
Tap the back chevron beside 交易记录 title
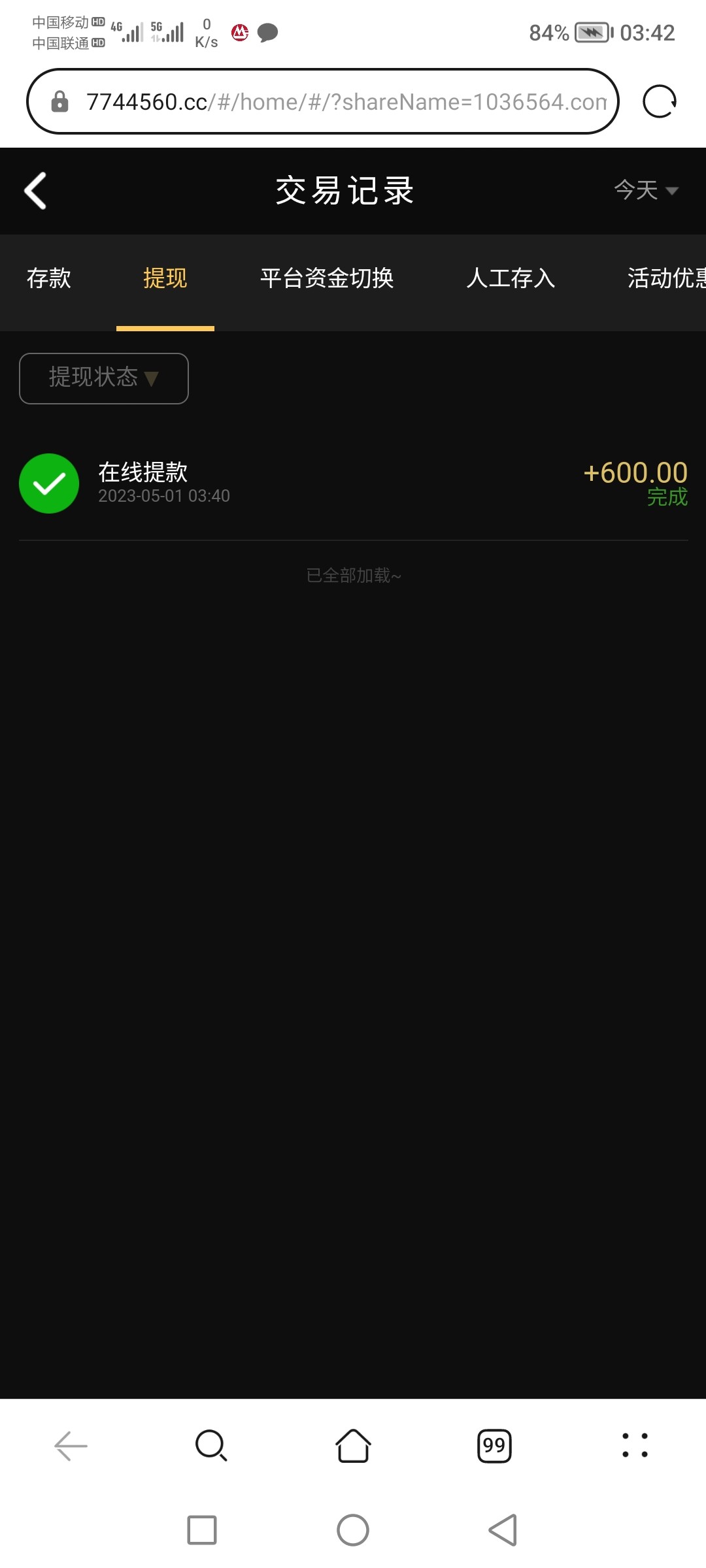35,190
